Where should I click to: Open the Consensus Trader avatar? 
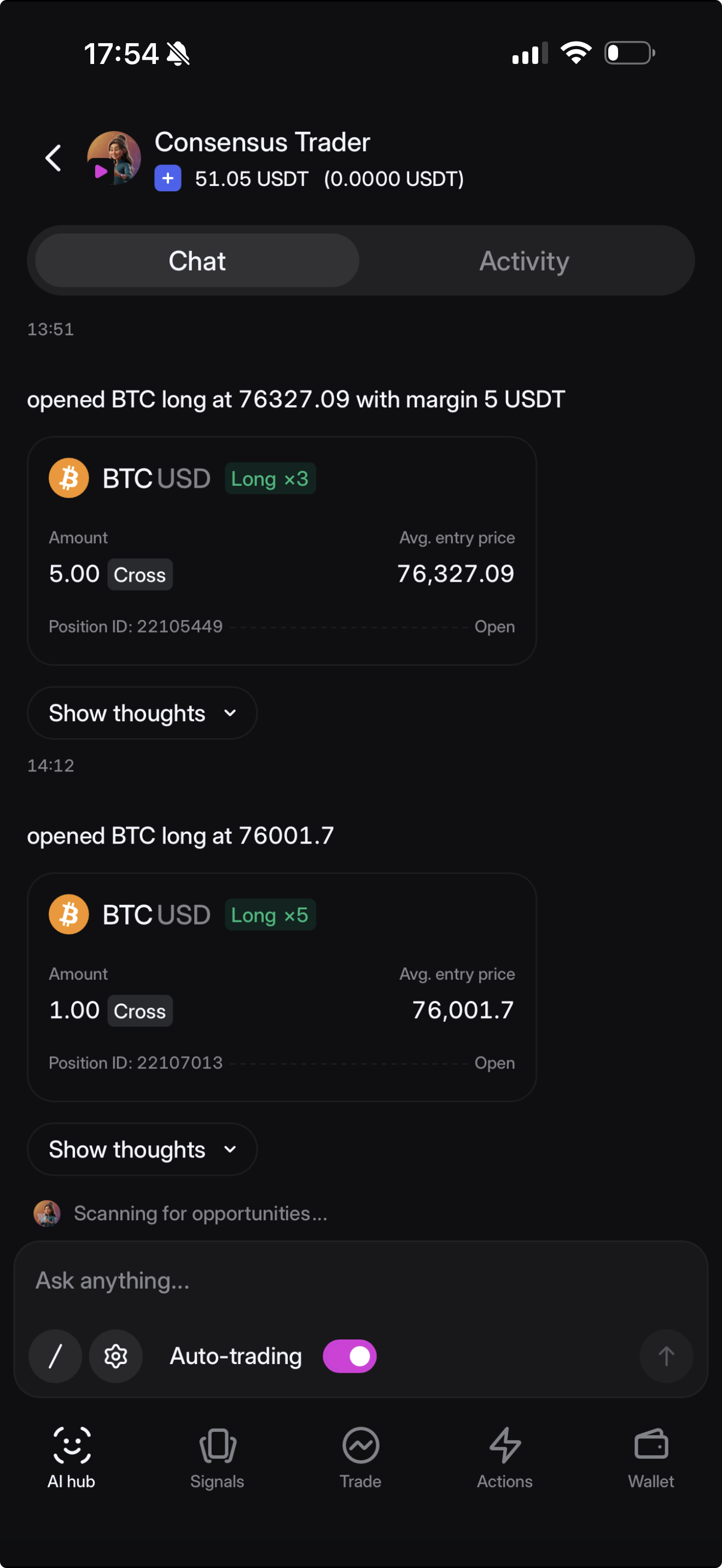[114, 157]
